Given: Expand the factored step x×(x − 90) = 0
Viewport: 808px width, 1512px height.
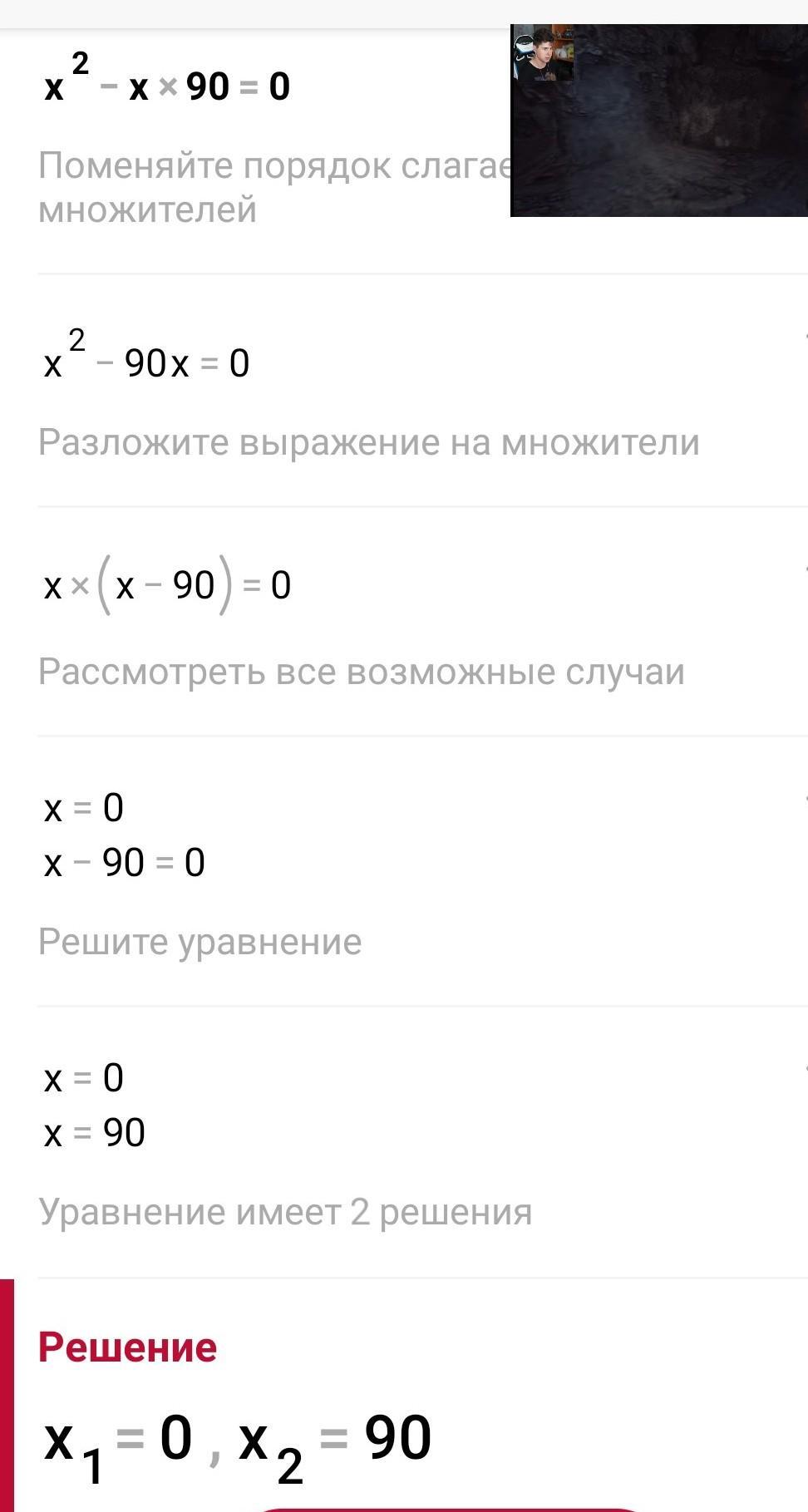Looking at the screenshot, I should [x=423, y=621].
